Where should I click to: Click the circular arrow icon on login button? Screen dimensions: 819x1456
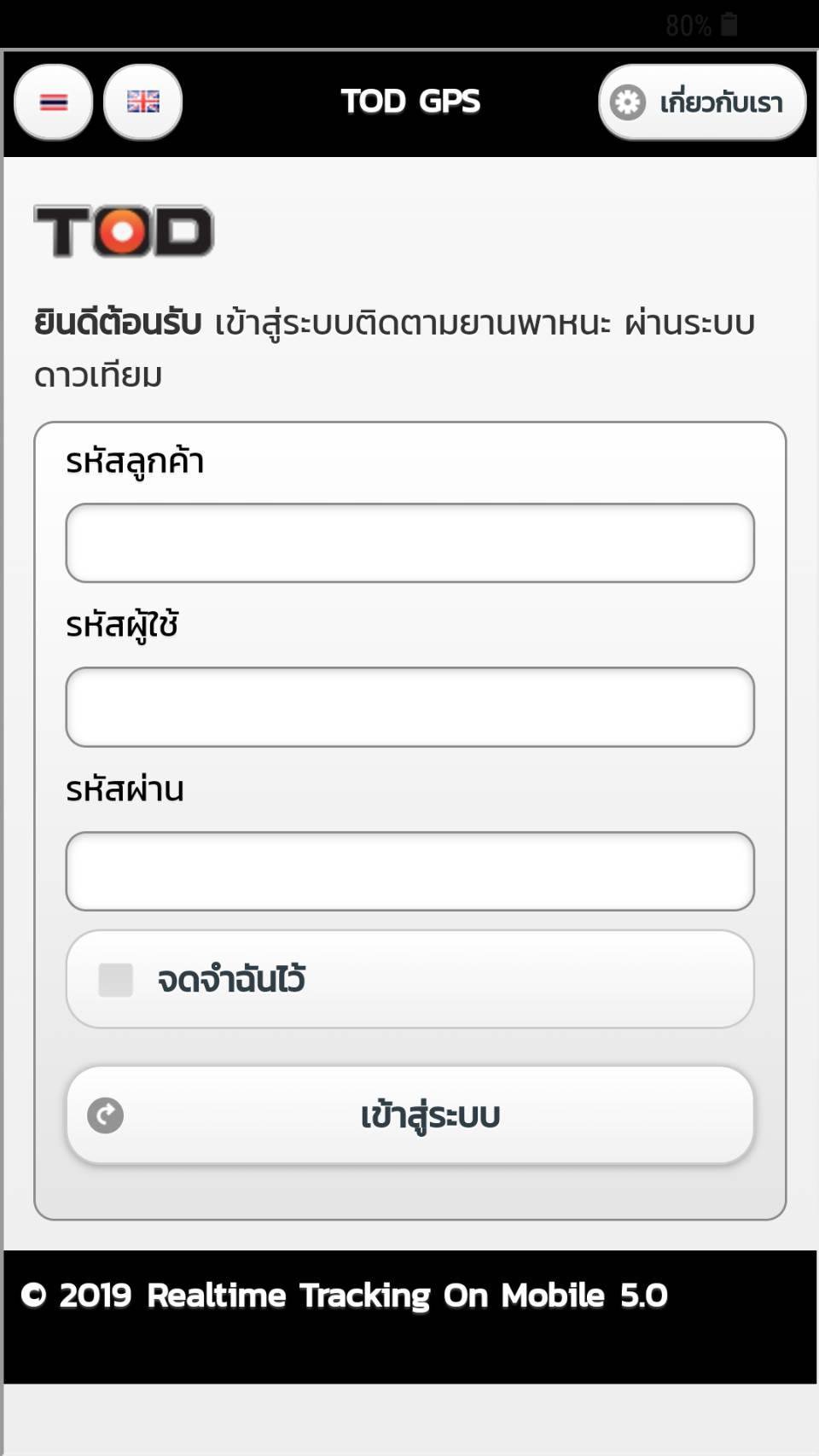(105, 1115)
